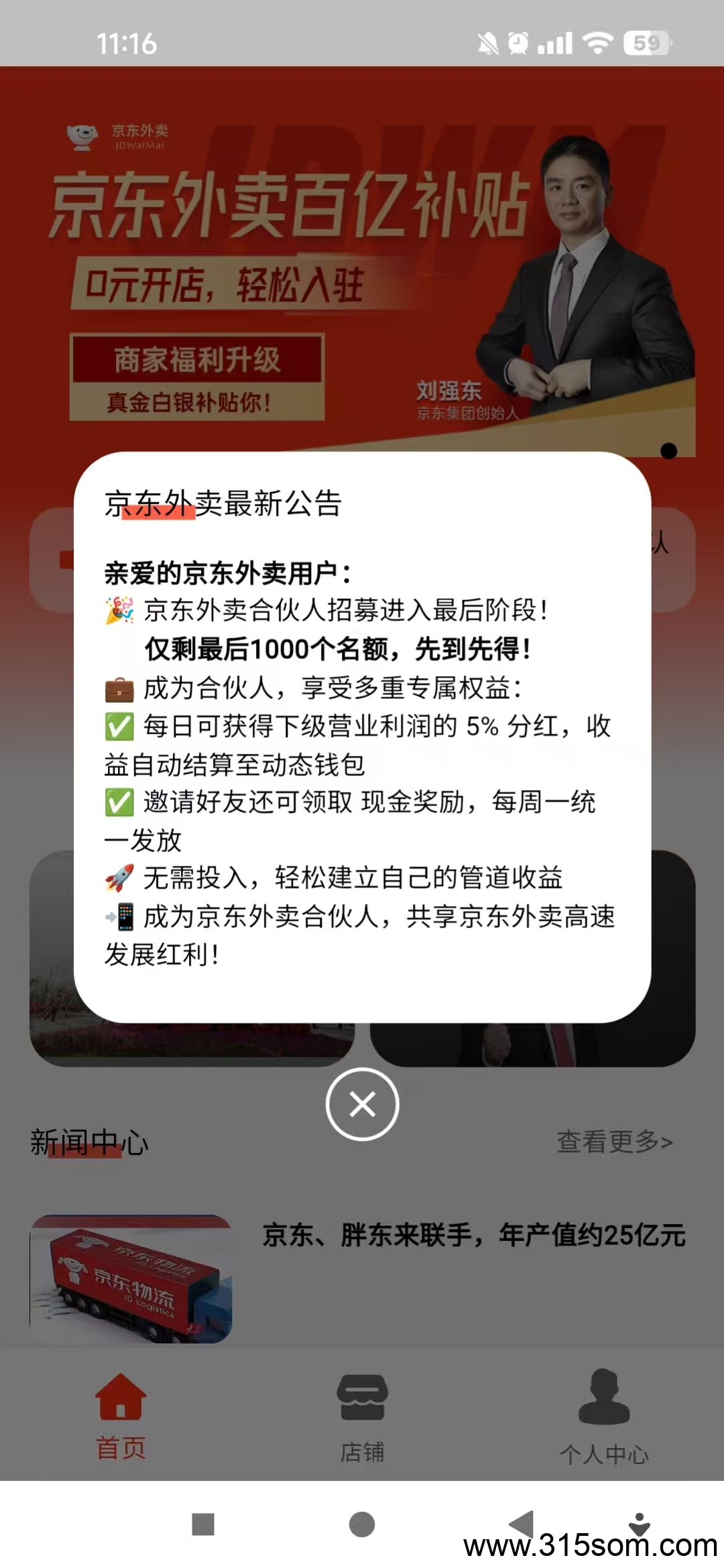Go to the 个人中心 tab

pos(604,1415)
